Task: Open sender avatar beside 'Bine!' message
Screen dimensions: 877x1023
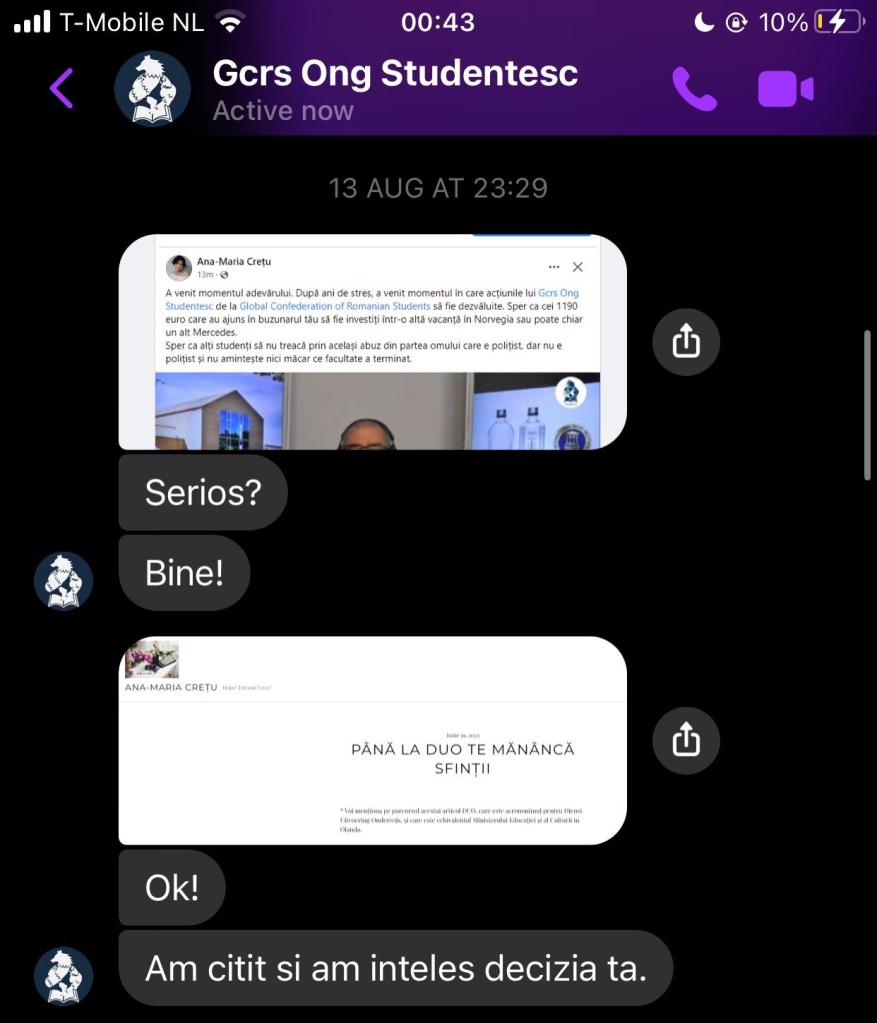Action: (64, 581)
